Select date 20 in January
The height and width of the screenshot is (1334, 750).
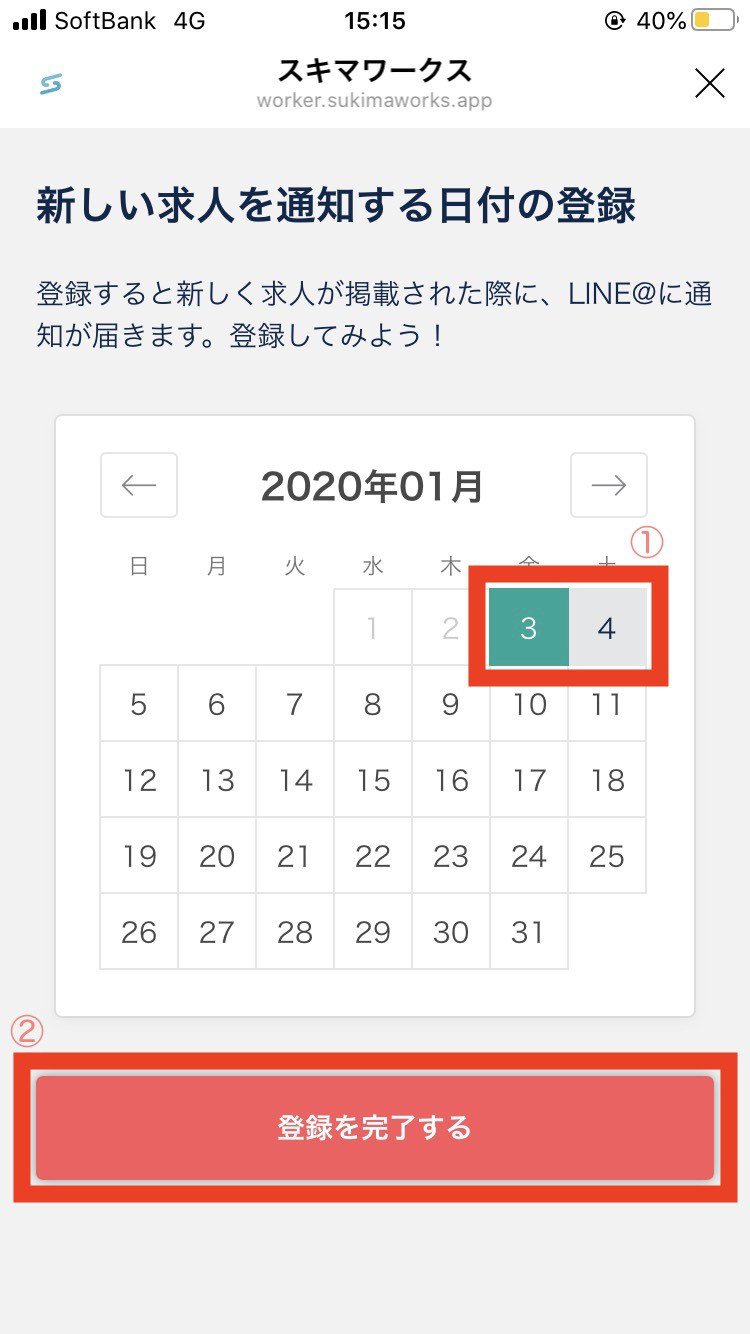pyautogui.click(x=217, y=856)
